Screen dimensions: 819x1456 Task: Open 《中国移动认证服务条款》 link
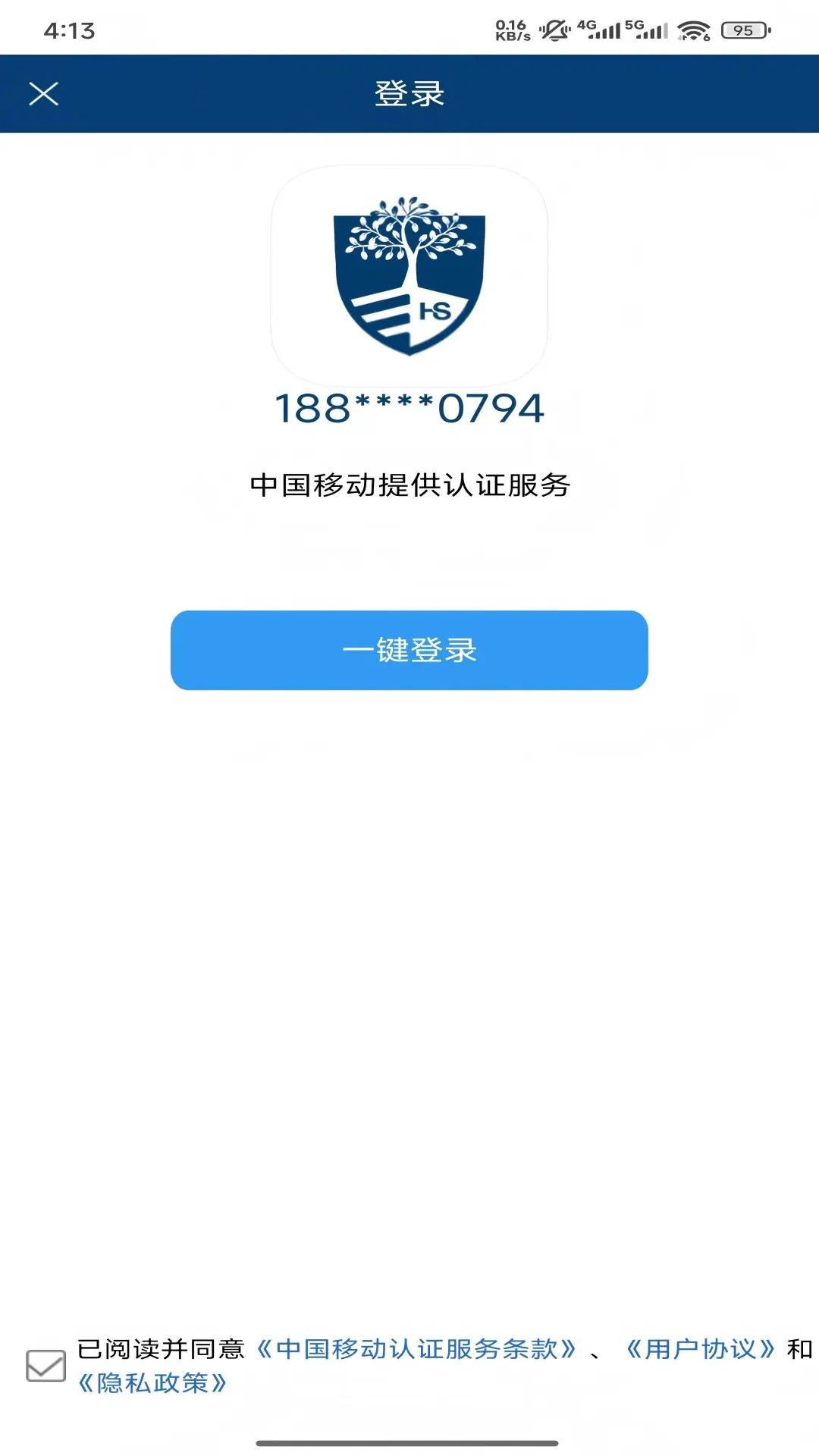(416, 1349)
